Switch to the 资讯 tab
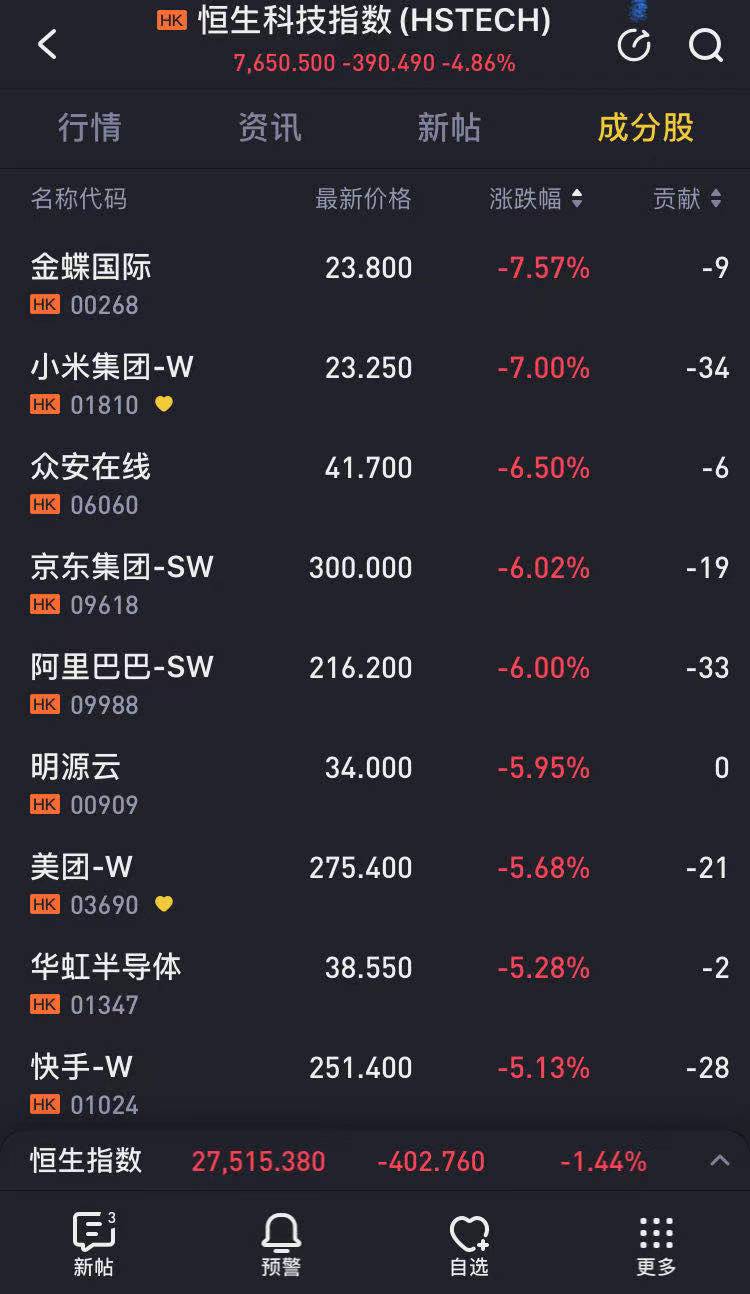 [269, 127]
